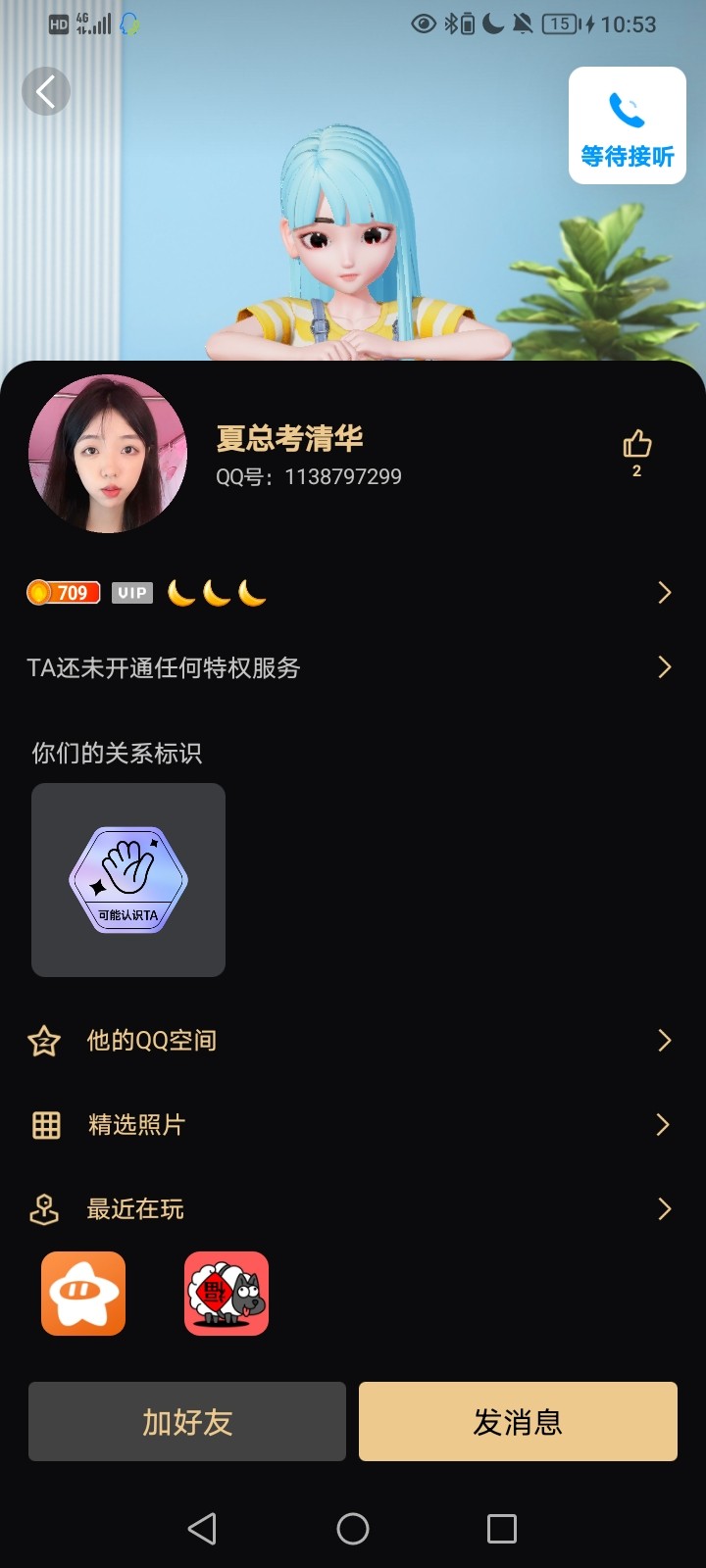706x1568 pixels.
Task: Open the sheep game icon
Action: pos(227,1294)
